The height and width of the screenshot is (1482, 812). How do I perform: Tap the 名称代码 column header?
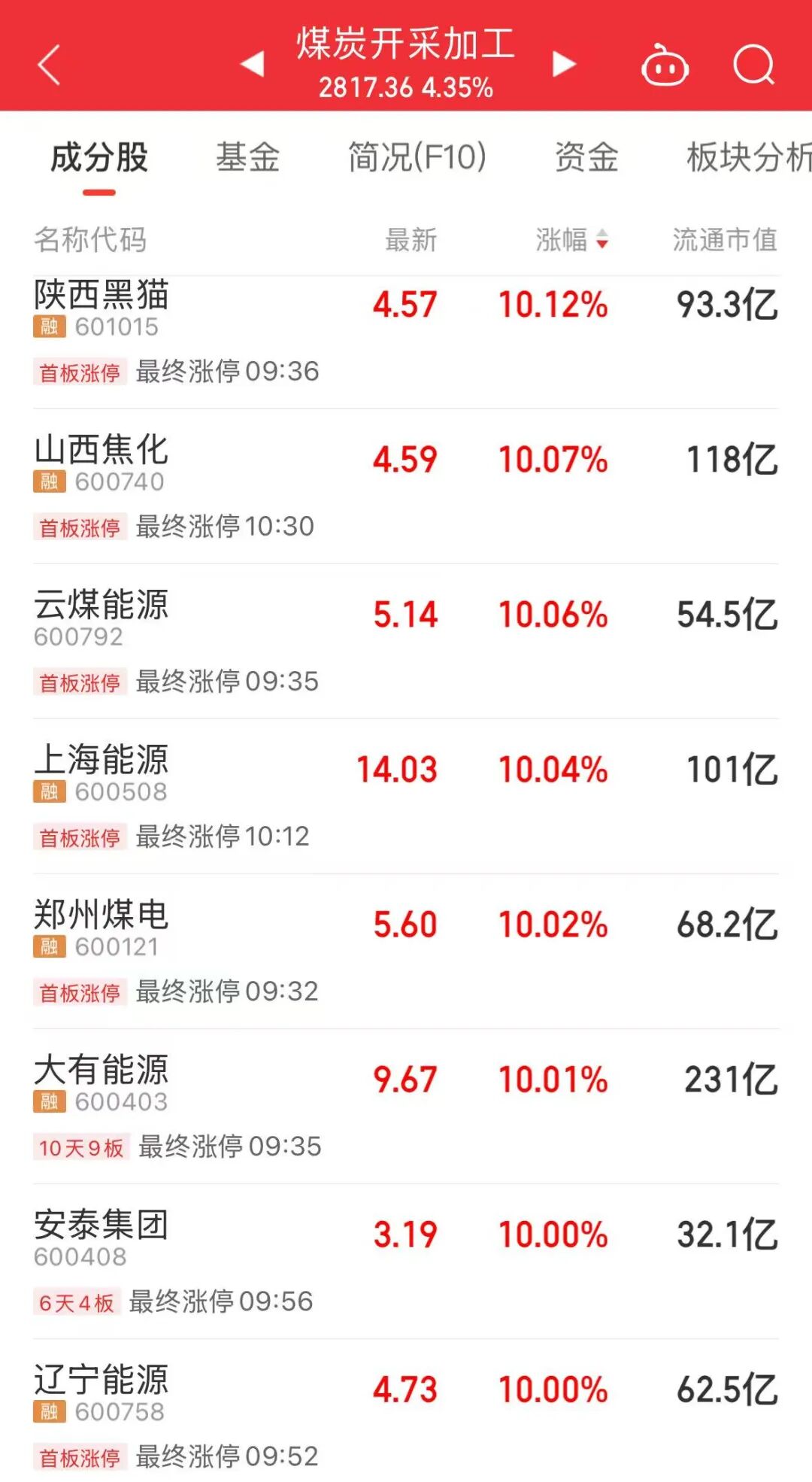tap(90, 241)
